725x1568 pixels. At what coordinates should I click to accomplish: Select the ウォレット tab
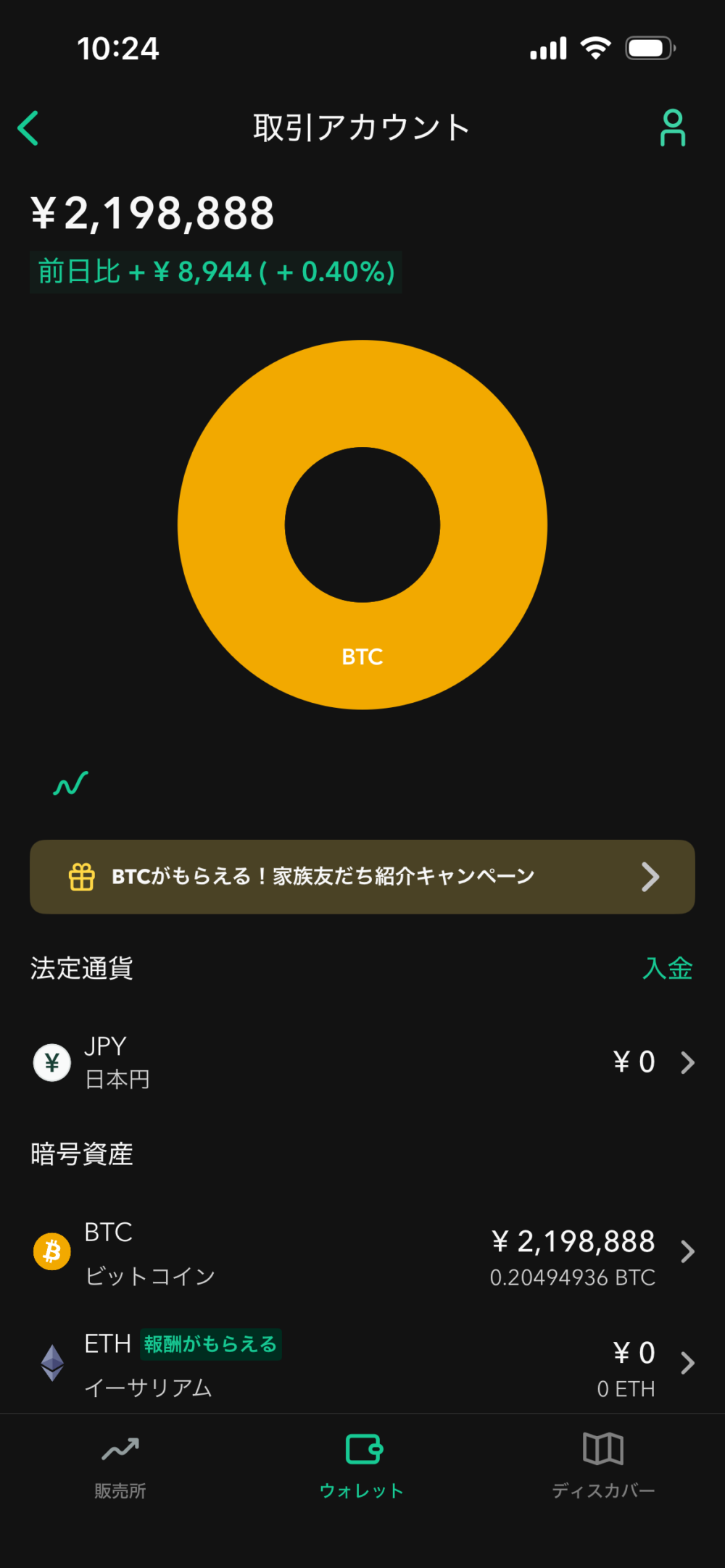[362, 1465]
